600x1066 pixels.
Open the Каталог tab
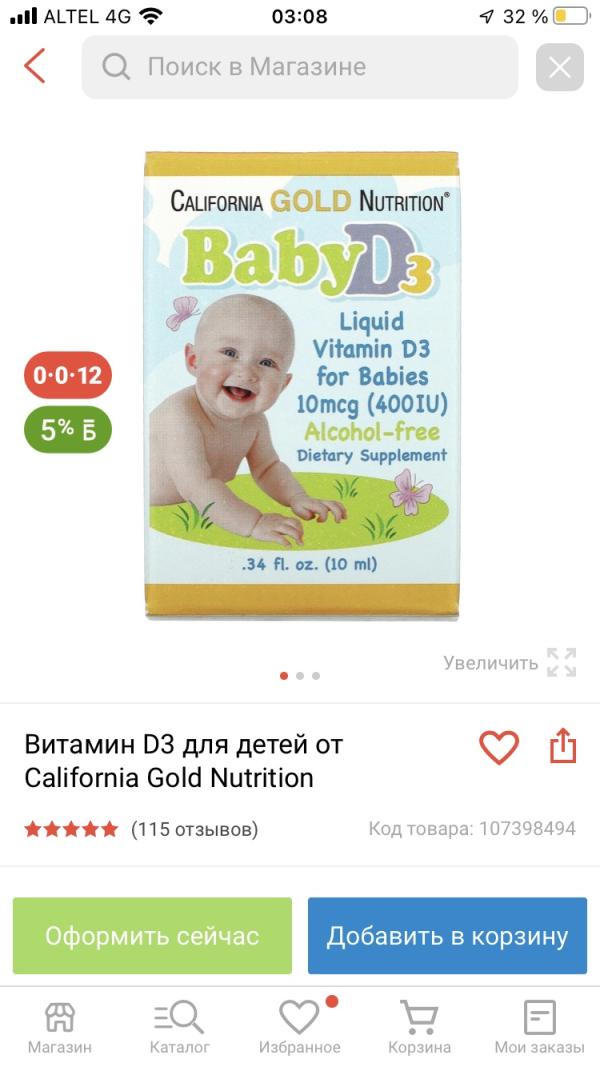(180, 1027)
